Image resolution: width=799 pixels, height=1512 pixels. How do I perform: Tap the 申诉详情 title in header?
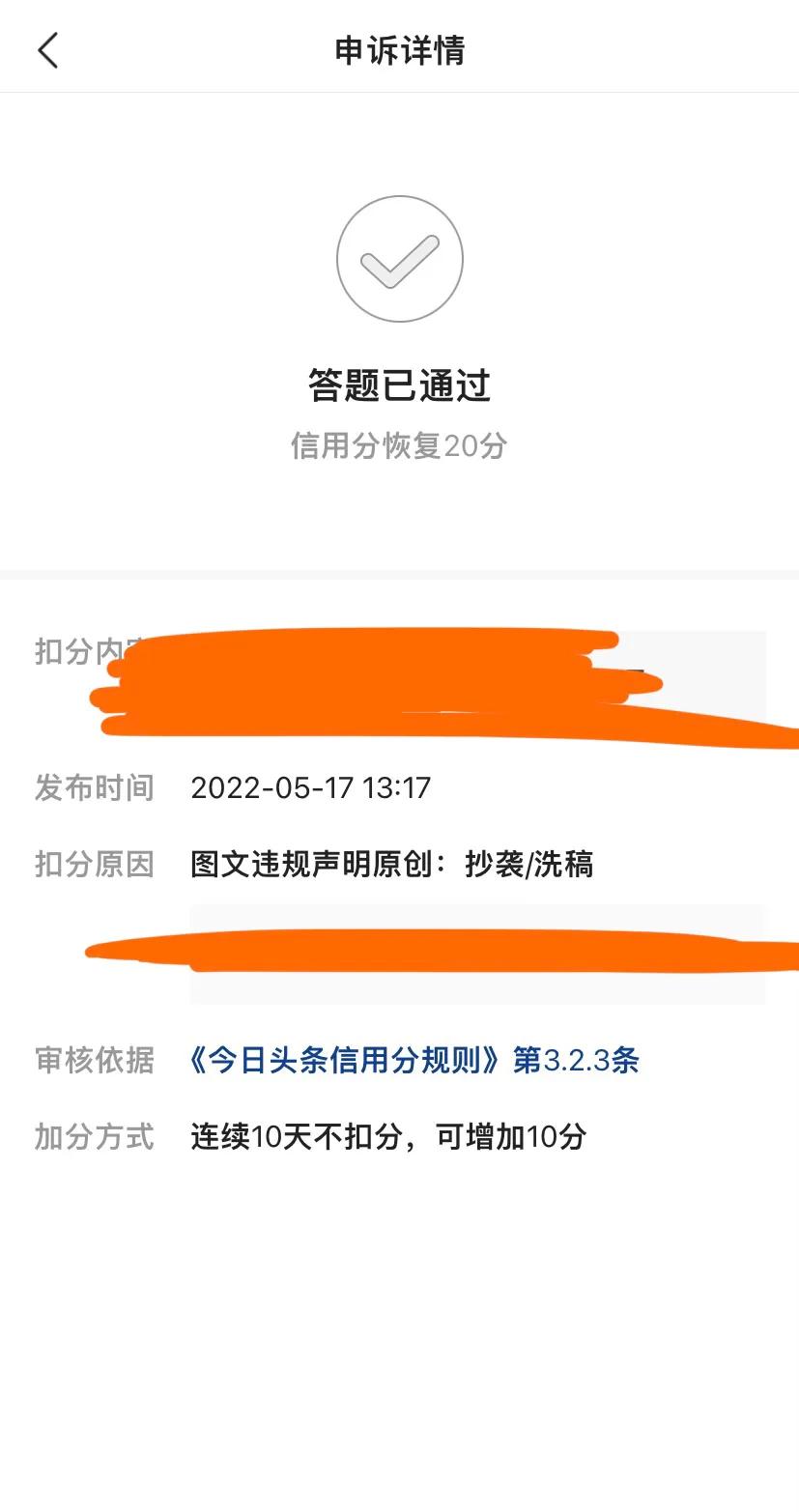[x=399, y=50]
